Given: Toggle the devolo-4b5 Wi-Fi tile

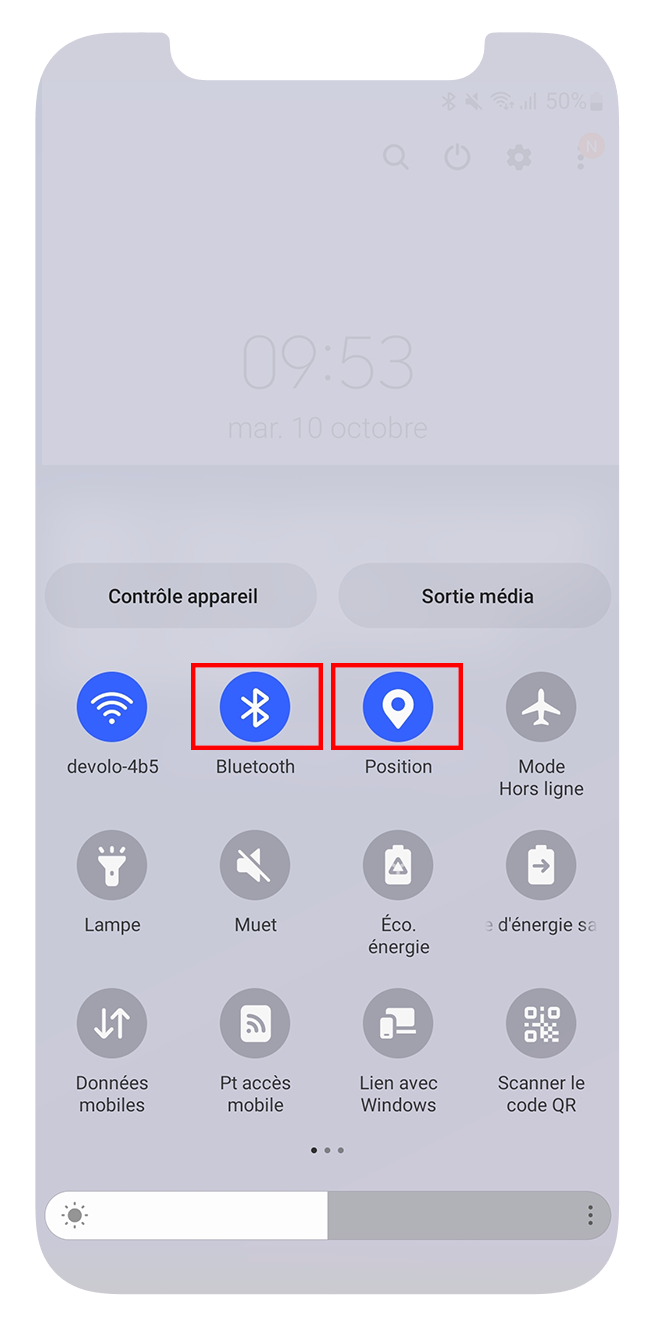Looking at the screenshot, I should pyautogui.click(x=112, y=708).
